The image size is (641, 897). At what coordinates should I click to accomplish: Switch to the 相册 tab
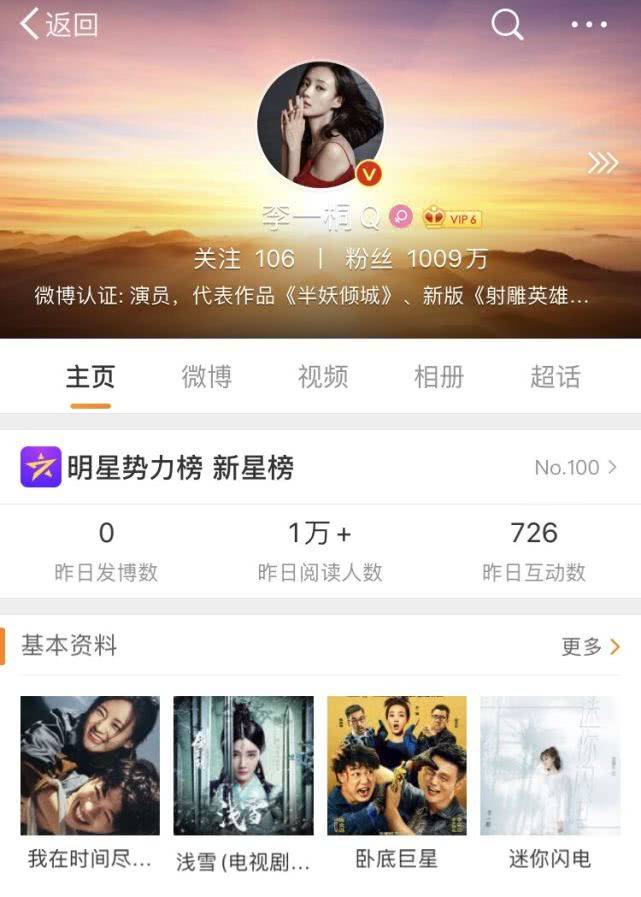pyautogui.click(x=439, y=377)
